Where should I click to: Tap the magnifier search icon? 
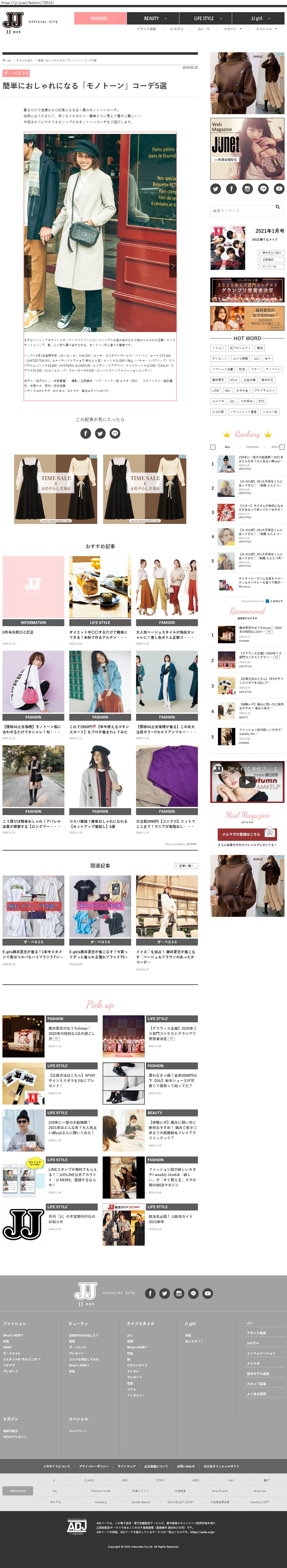click(278, 207)
